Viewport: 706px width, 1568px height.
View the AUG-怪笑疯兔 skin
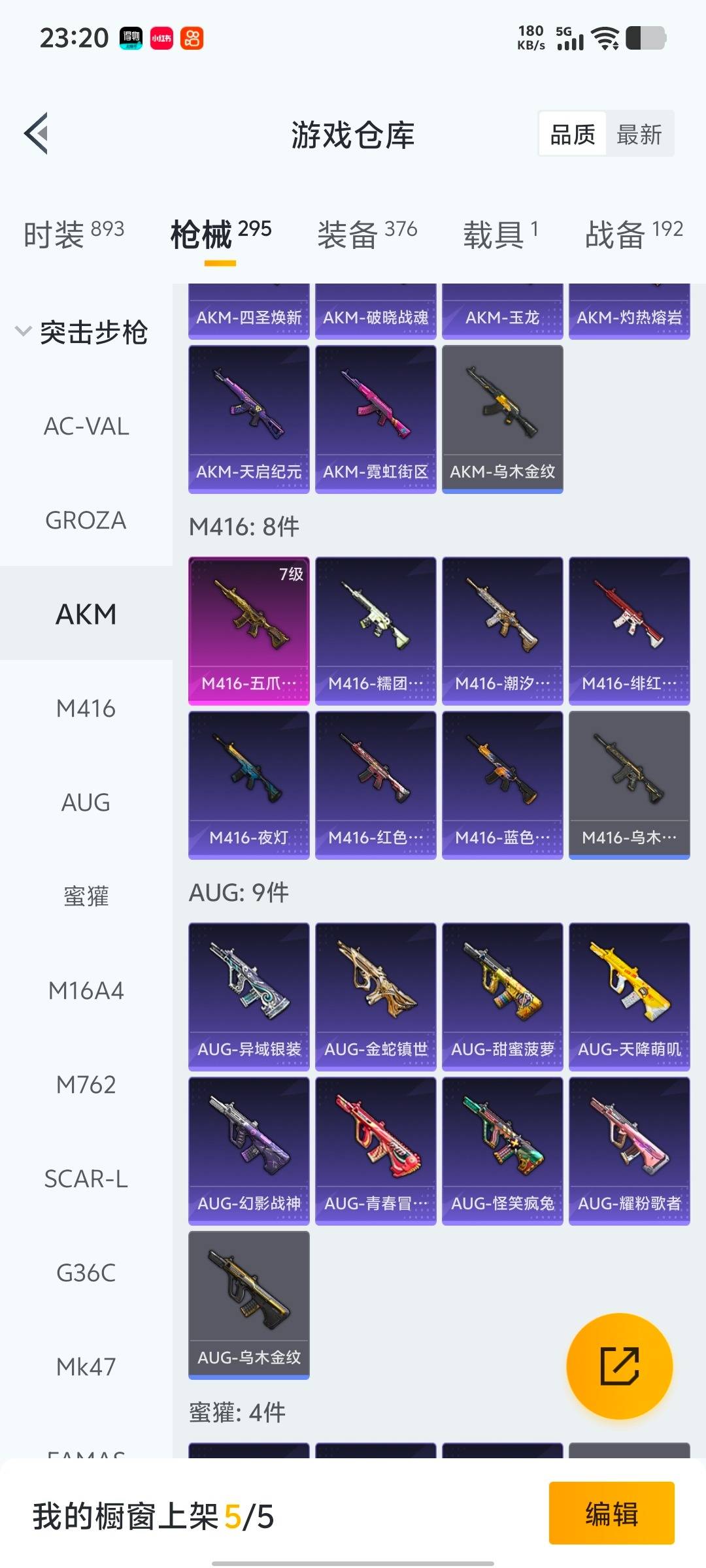[x=502, y=1151]
